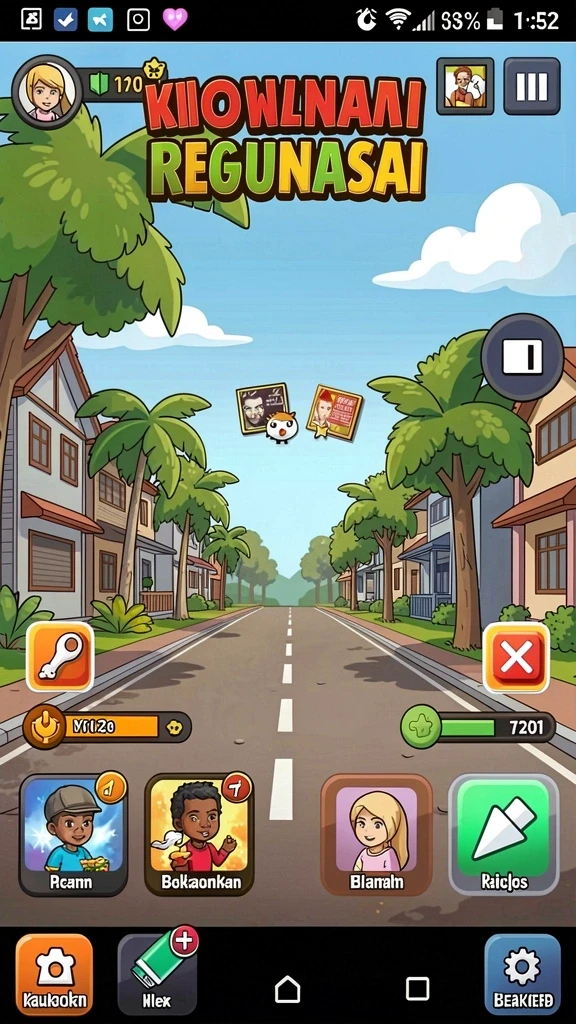
Task: Open the recent apps square button
Action: pyautogui.click(x=417, y=989)
